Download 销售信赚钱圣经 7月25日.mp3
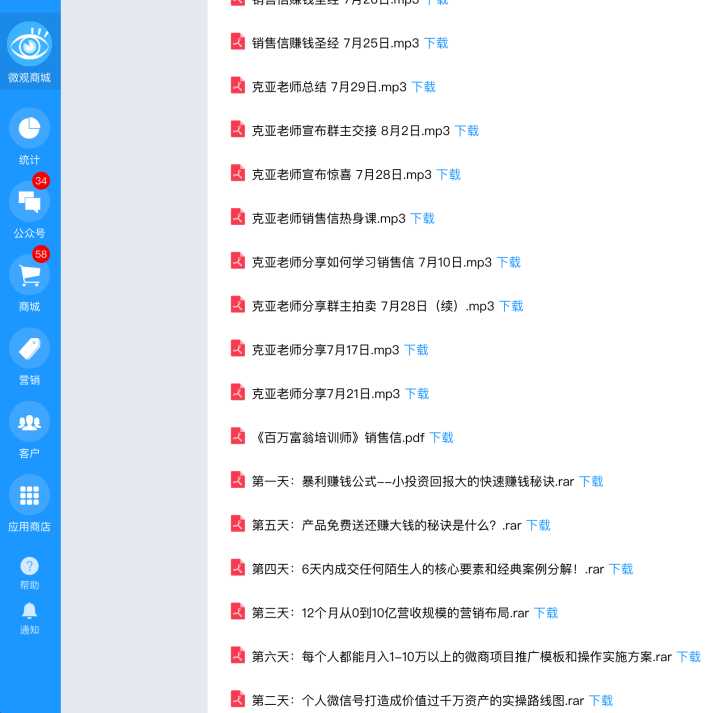The width and height of the screenshot is (720, 713). click(436, 43)
